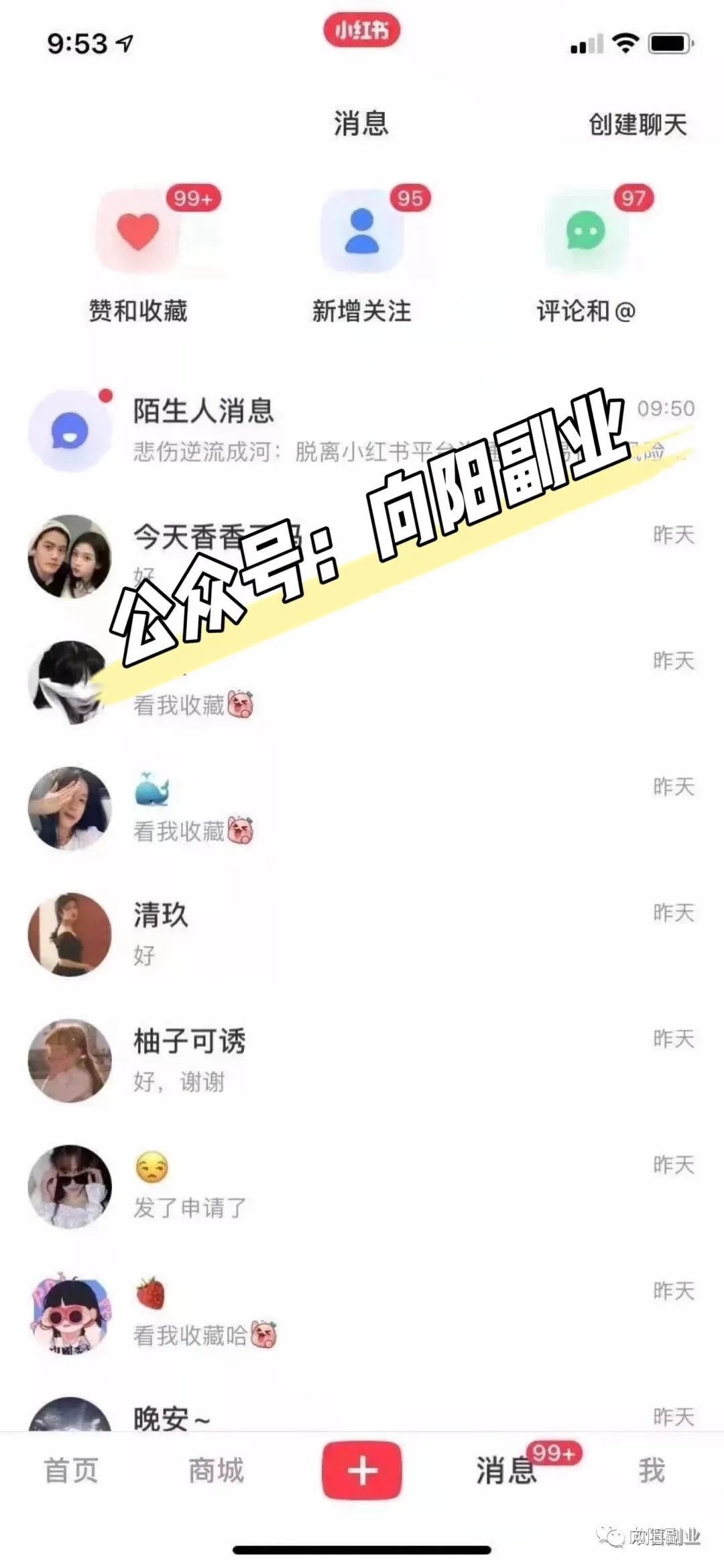This screenshot has width=724, height=1568.
Task: Go to the 我 profile tab
Action: (x=652, y=1471)
